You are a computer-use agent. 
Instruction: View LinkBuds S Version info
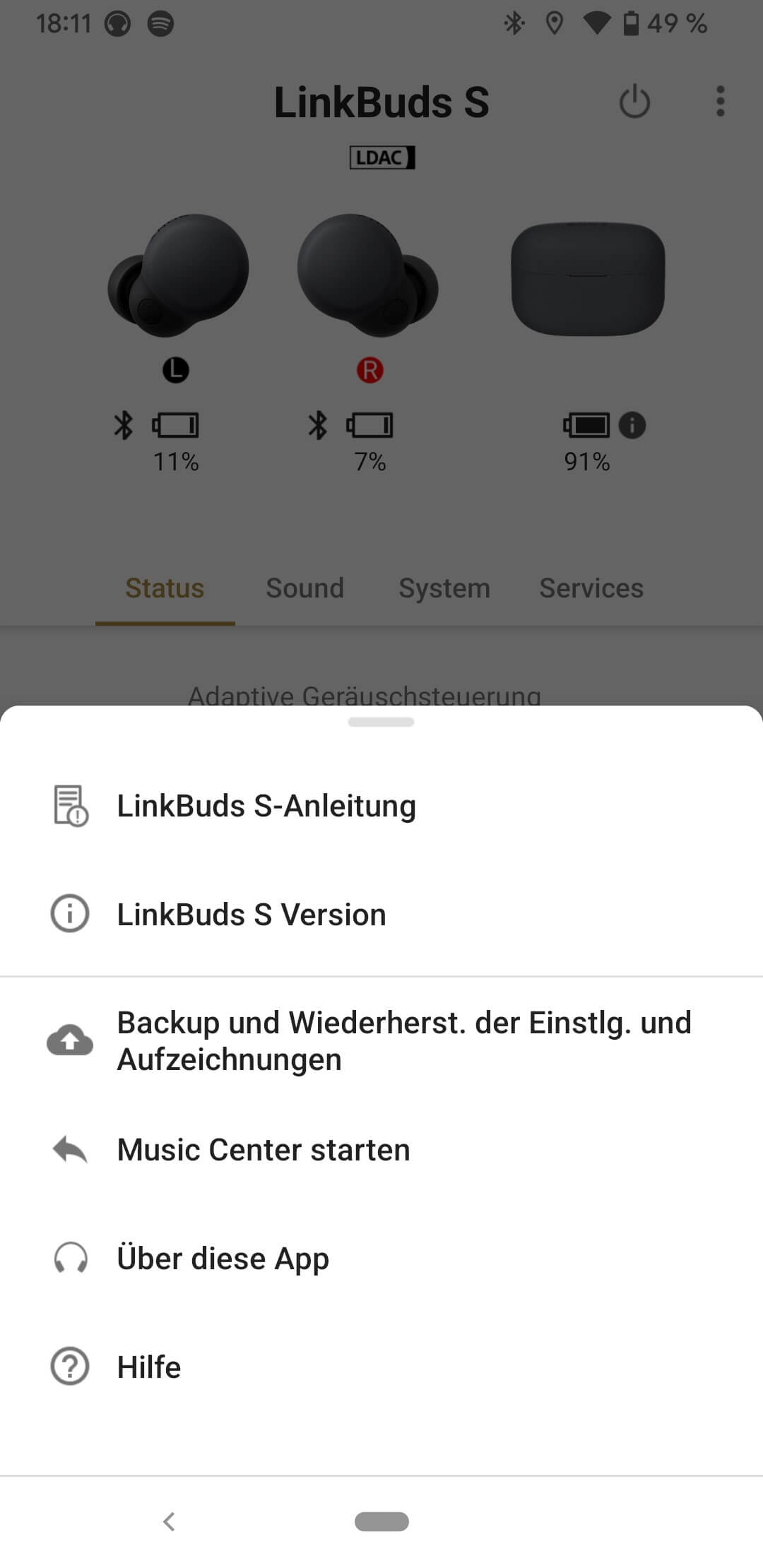pyautogui.click(x=251, y=914)
